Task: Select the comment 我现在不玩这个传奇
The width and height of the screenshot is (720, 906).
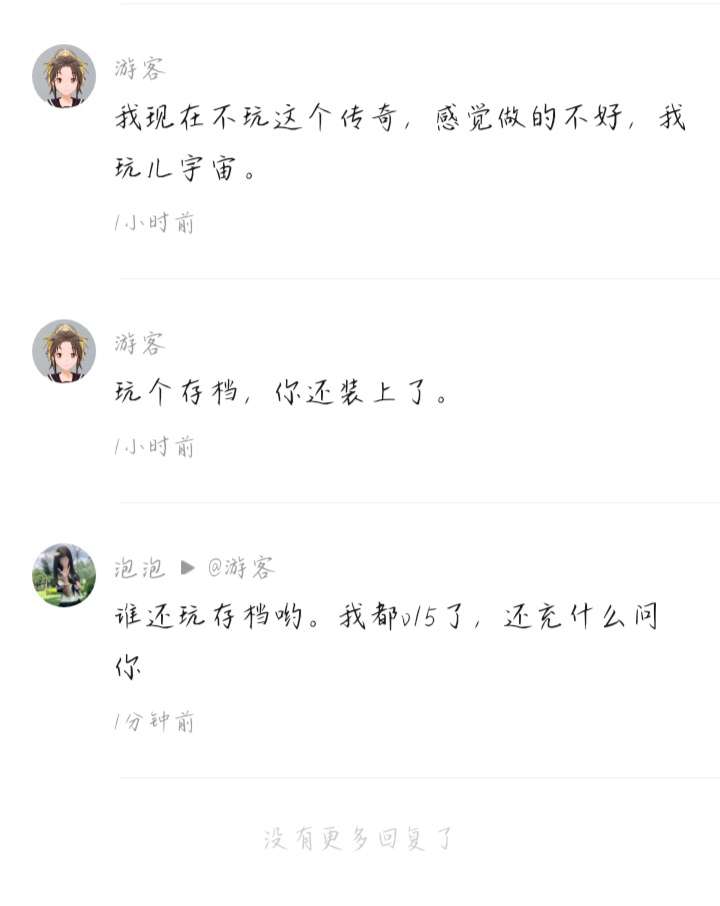Action: (400, 142)
